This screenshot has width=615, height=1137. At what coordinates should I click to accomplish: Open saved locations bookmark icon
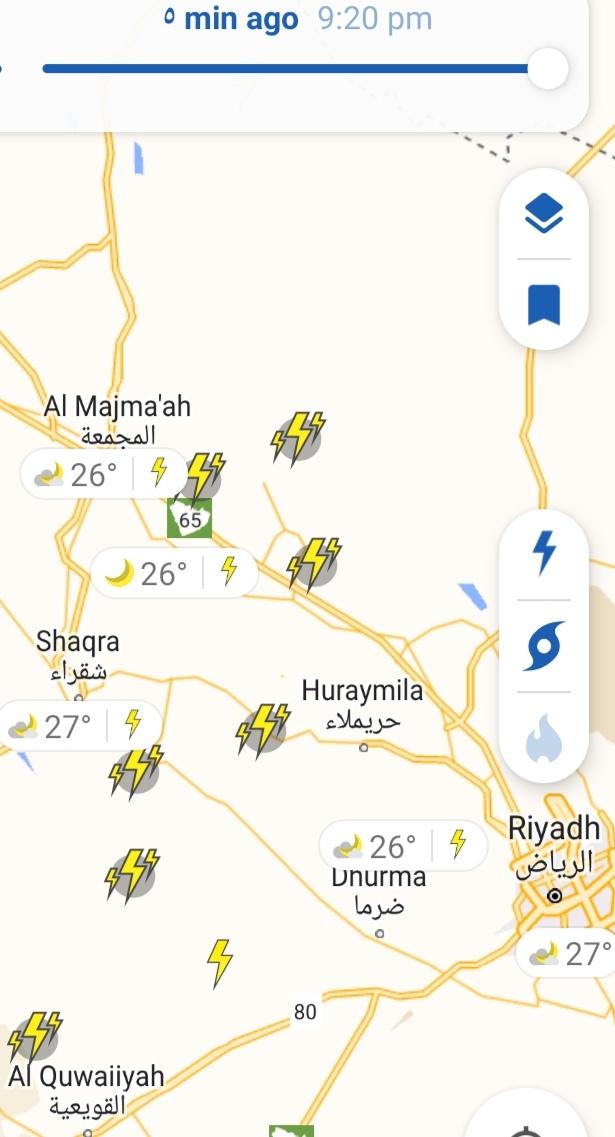[544, 305]
